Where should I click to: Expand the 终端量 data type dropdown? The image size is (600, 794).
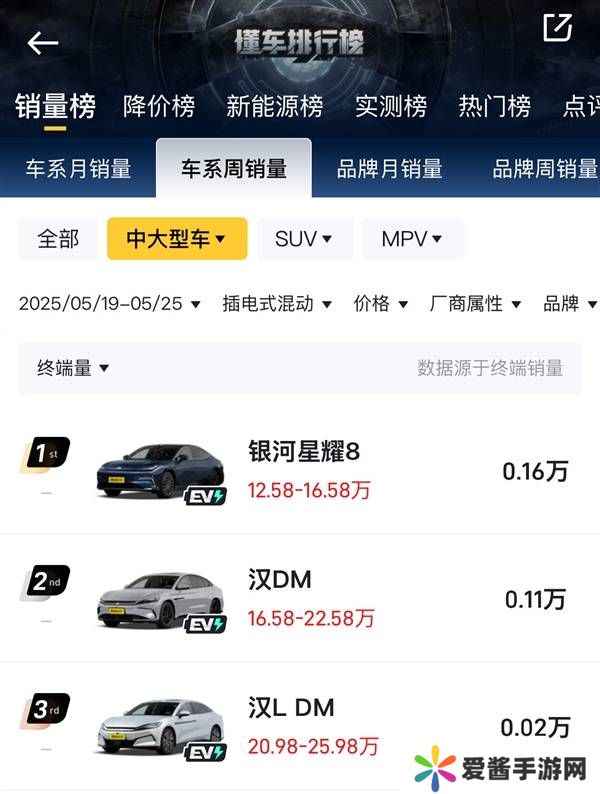(x=73, y=368)
